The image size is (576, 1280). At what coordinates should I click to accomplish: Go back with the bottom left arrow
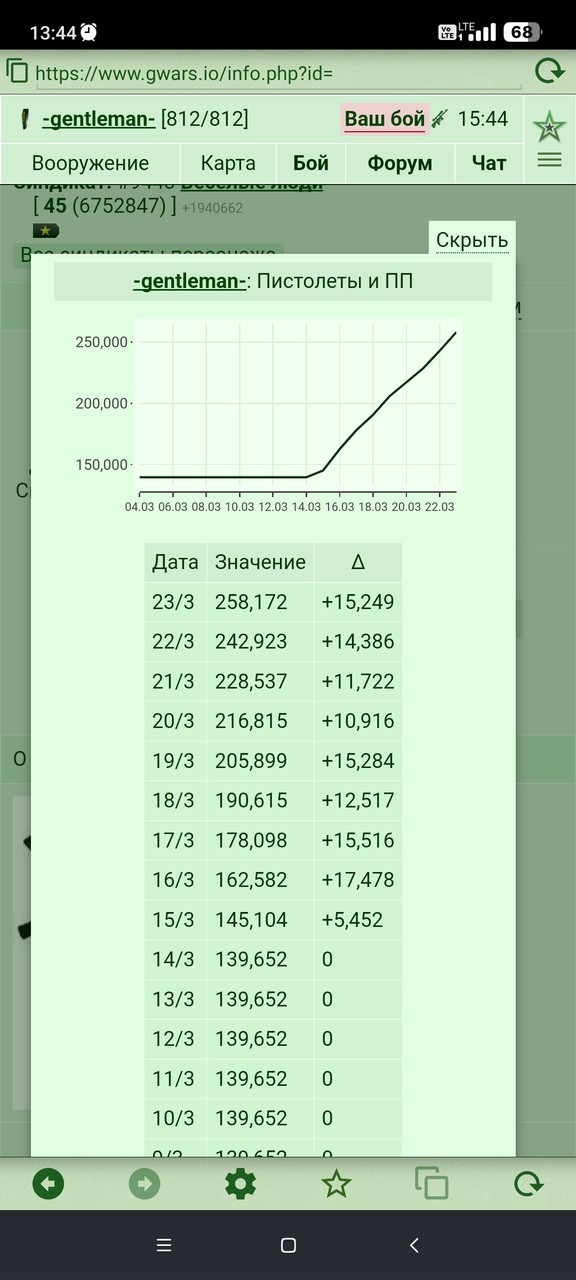coord(48,1185)
